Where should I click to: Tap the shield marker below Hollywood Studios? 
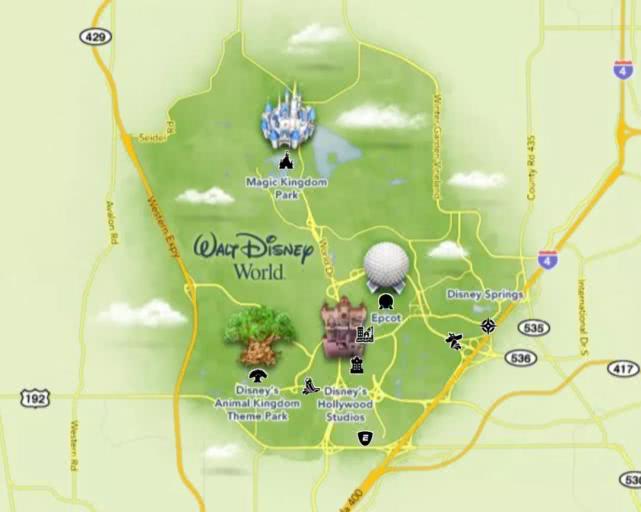click(365, 437)
